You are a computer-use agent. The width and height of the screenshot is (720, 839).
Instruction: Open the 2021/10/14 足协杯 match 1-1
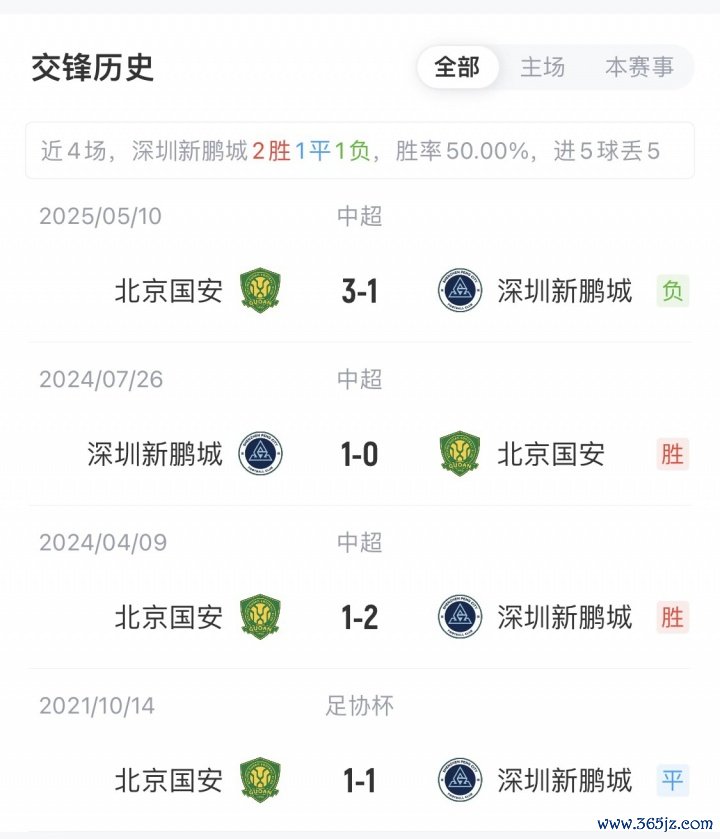click(x=360, y=780)
